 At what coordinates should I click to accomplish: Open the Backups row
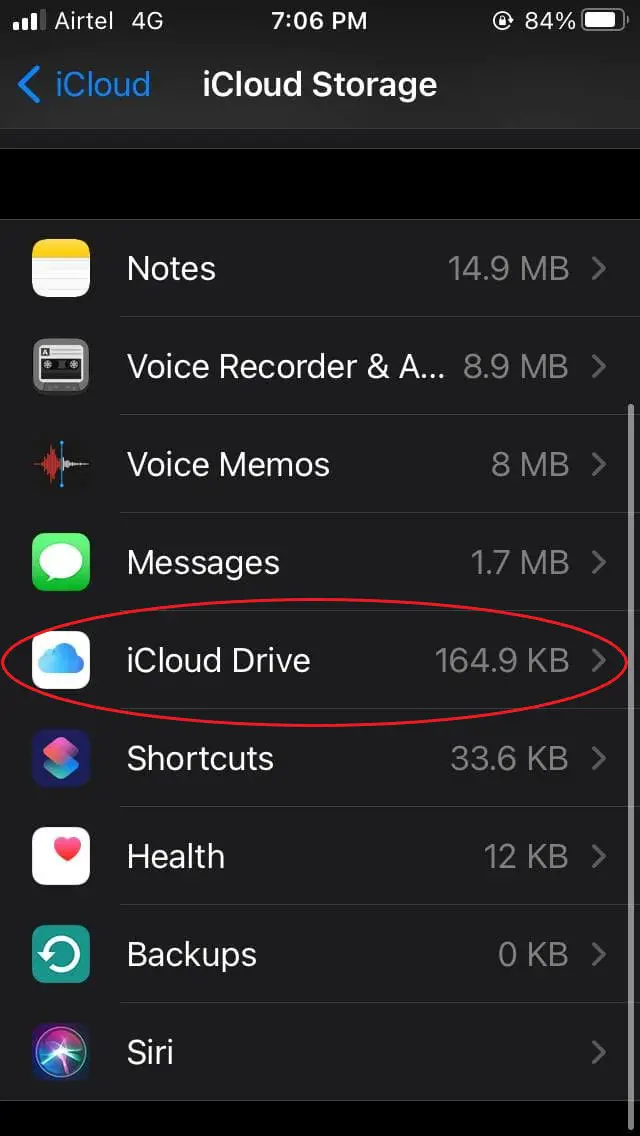pyautogui.click(x=320, y=954)
